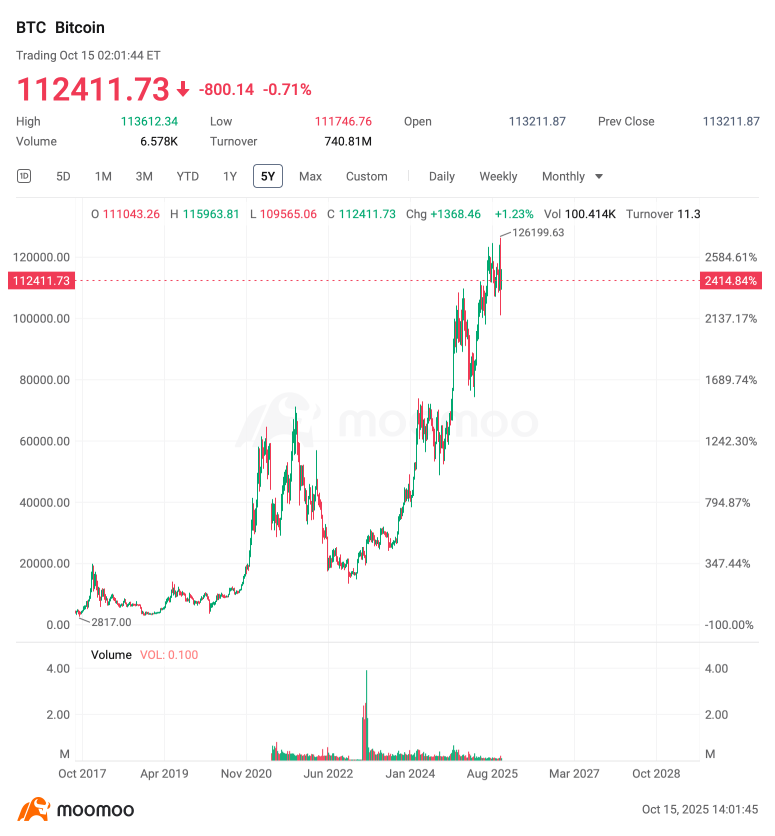View the 1Y price chart
775x836 pixels.
coord(230,176)
